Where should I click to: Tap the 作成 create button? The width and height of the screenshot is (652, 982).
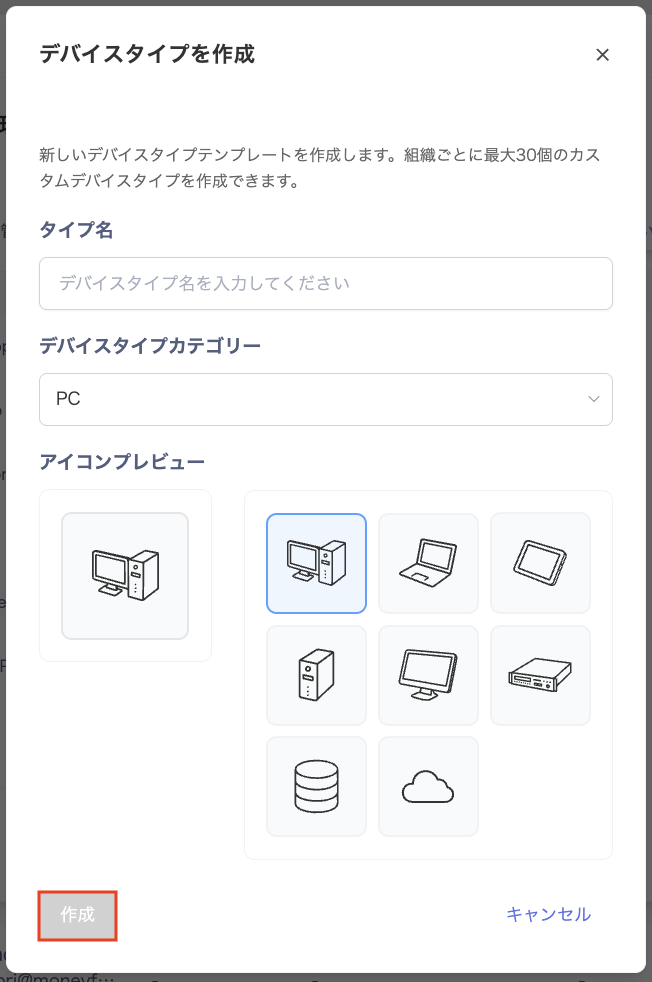click(x=78, y=915)
